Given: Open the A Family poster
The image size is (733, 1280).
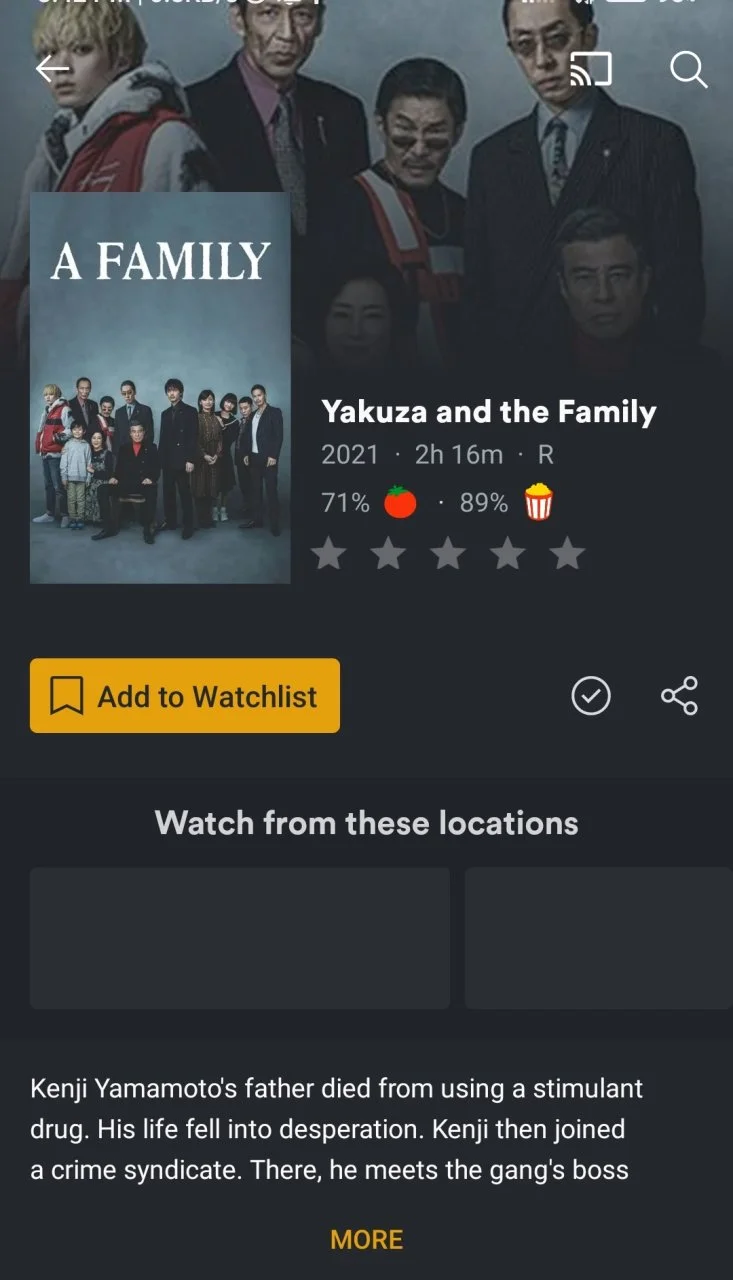Looking at the screenshot, I should tap(160, 388).
